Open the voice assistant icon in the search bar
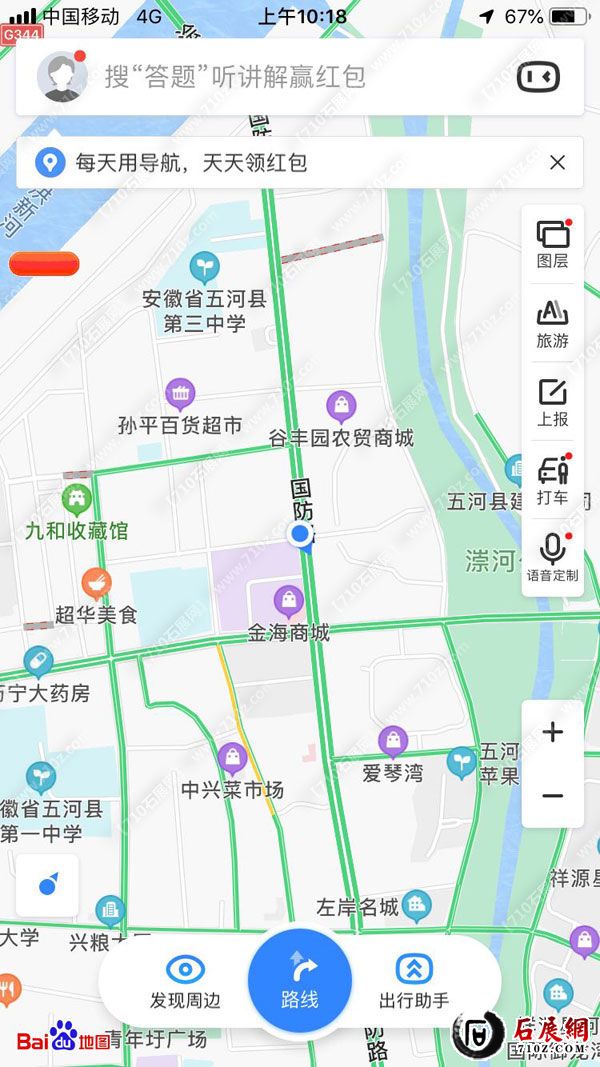Image resolution: width=600 pixels, height=1067 pixels. [538, 76]
